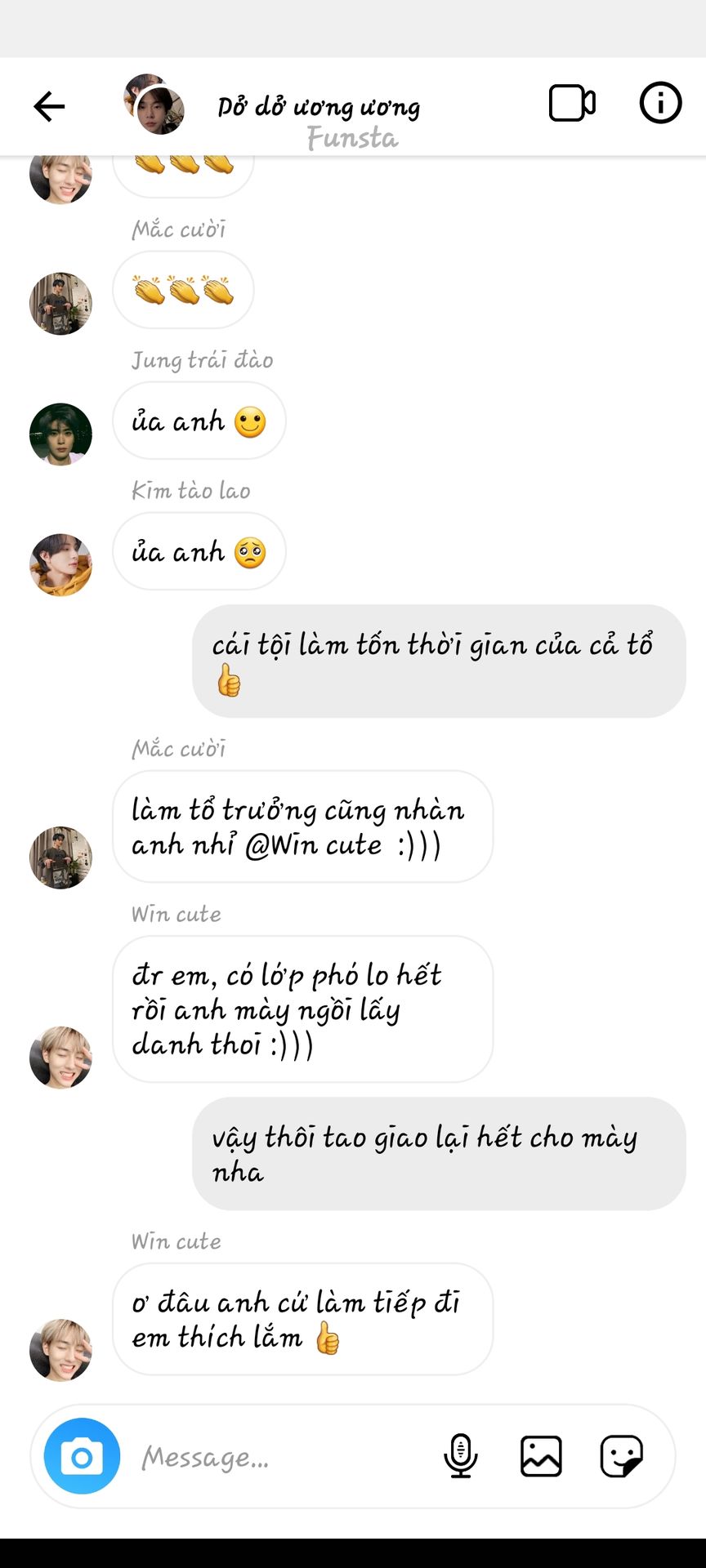The width and height of the screenshot is (706, 1568).
Task: Go back with the arrow icon
Action: pos(49,106)
